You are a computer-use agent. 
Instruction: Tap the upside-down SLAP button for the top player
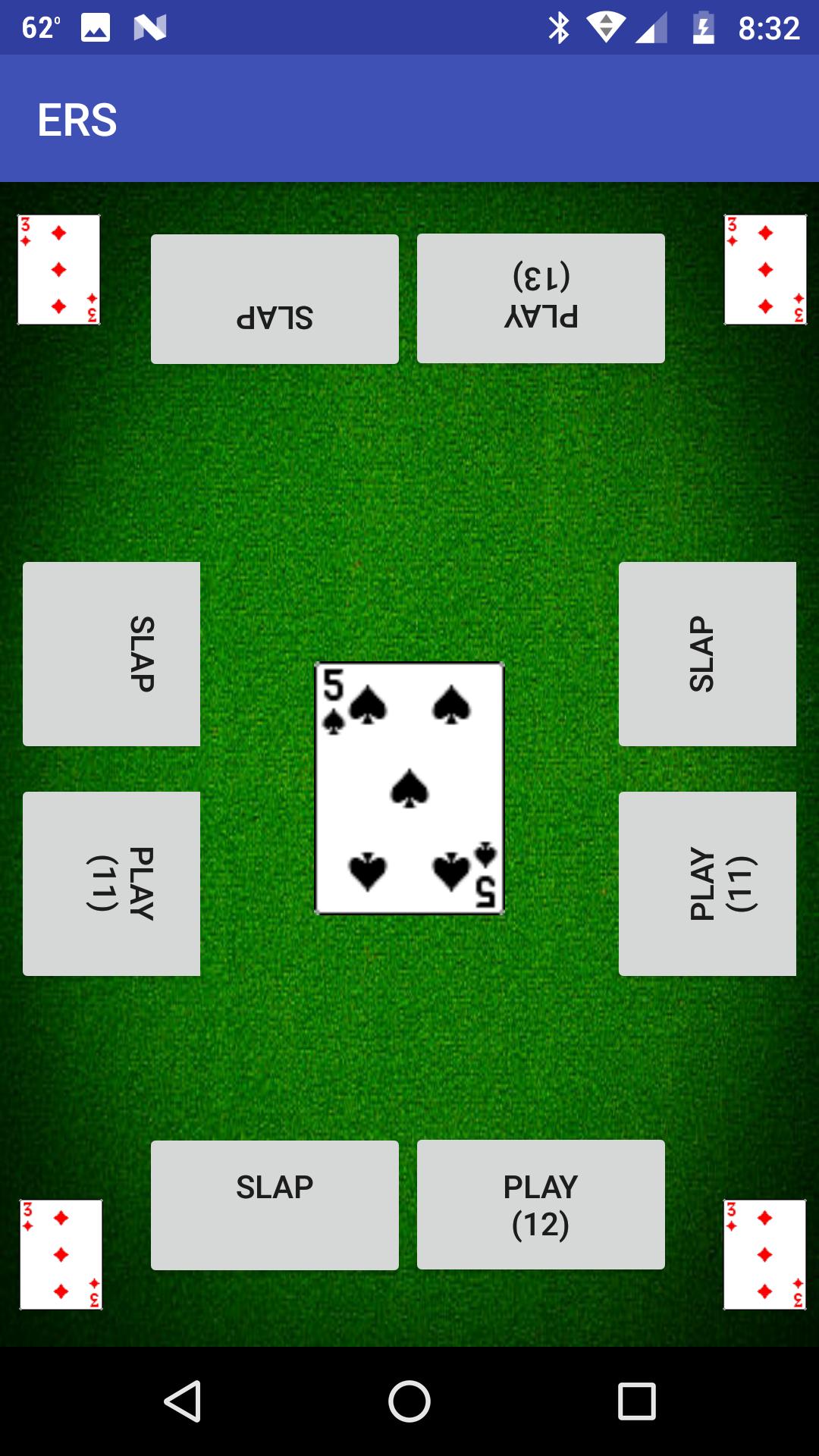pyautogui.click(x=275, y=299)
